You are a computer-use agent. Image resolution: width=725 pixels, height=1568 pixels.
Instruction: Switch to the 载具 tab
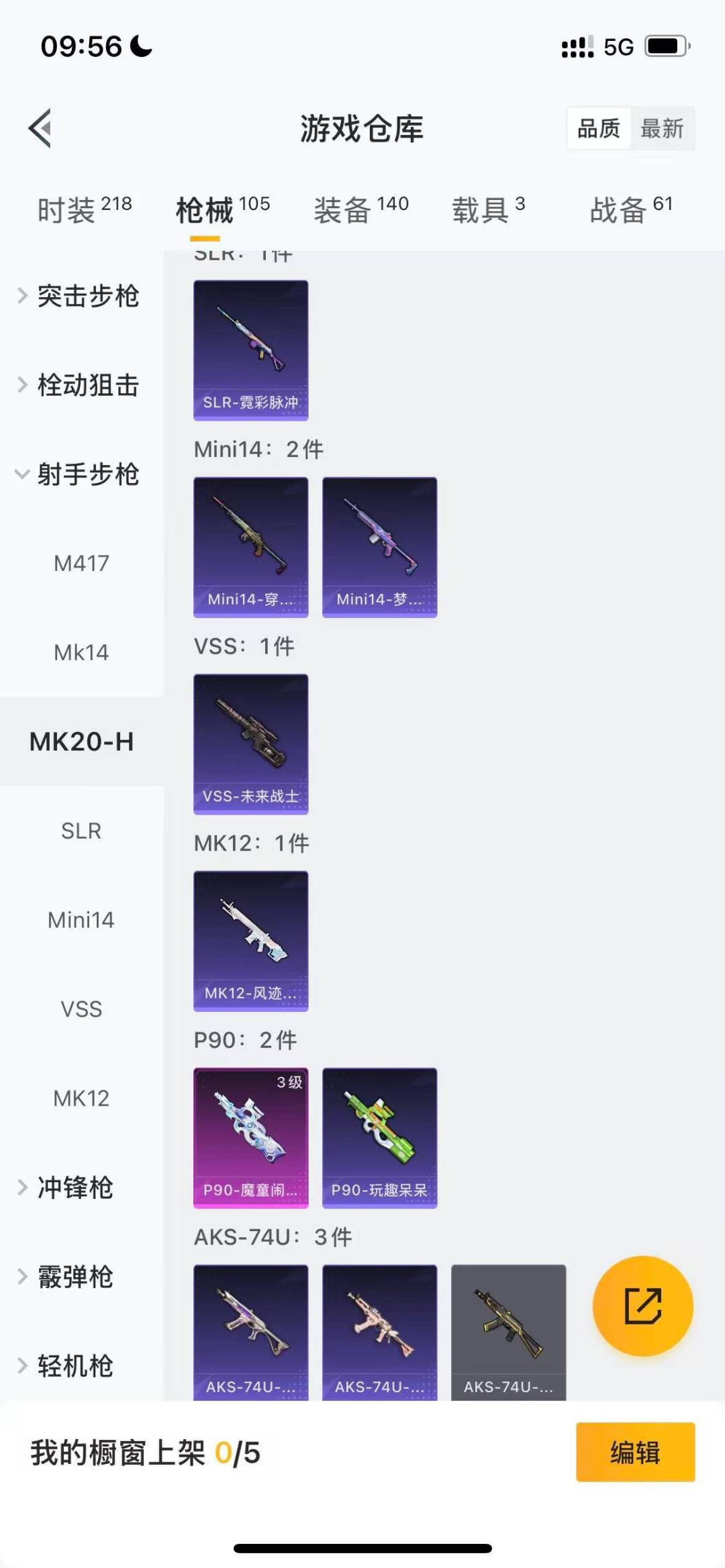(x=488, y=210)
